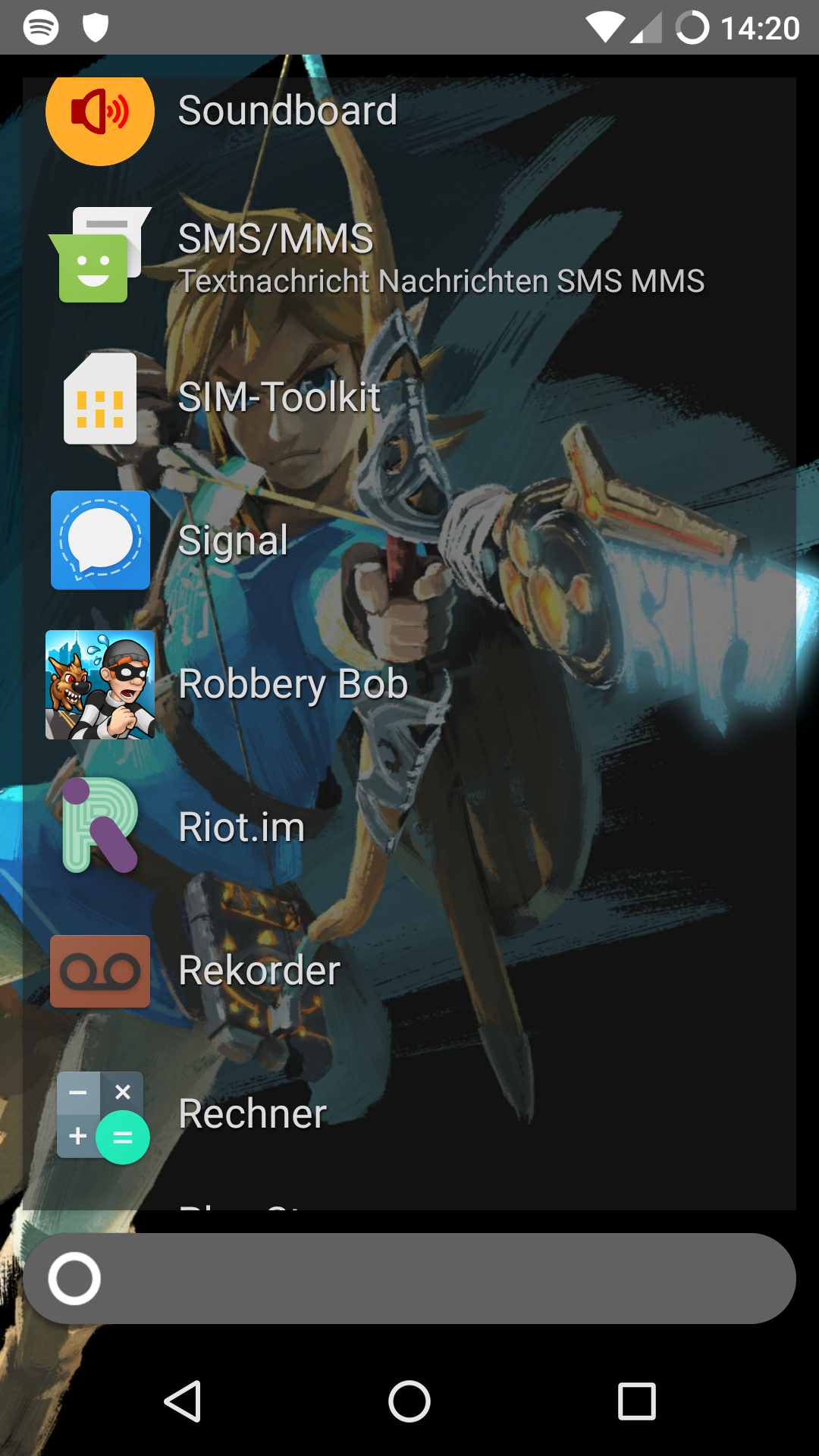Tap the search text field
Viewport: 819px width, 1456px height.
(447, 1279)
